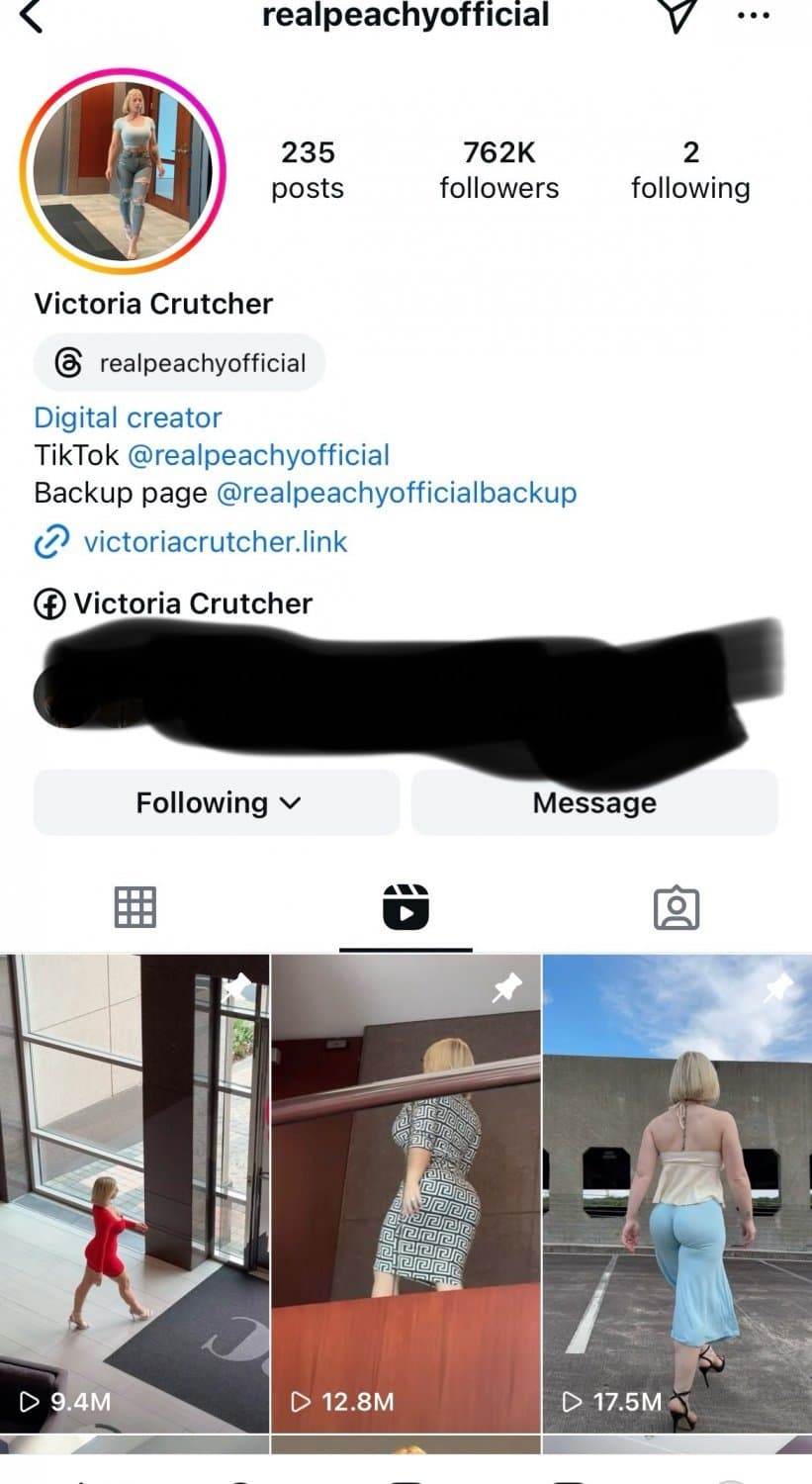Viewport: 812px width, 1484px height.
Task: Open the profile options with the three-dot icon
Action: (x=753, y=15)
